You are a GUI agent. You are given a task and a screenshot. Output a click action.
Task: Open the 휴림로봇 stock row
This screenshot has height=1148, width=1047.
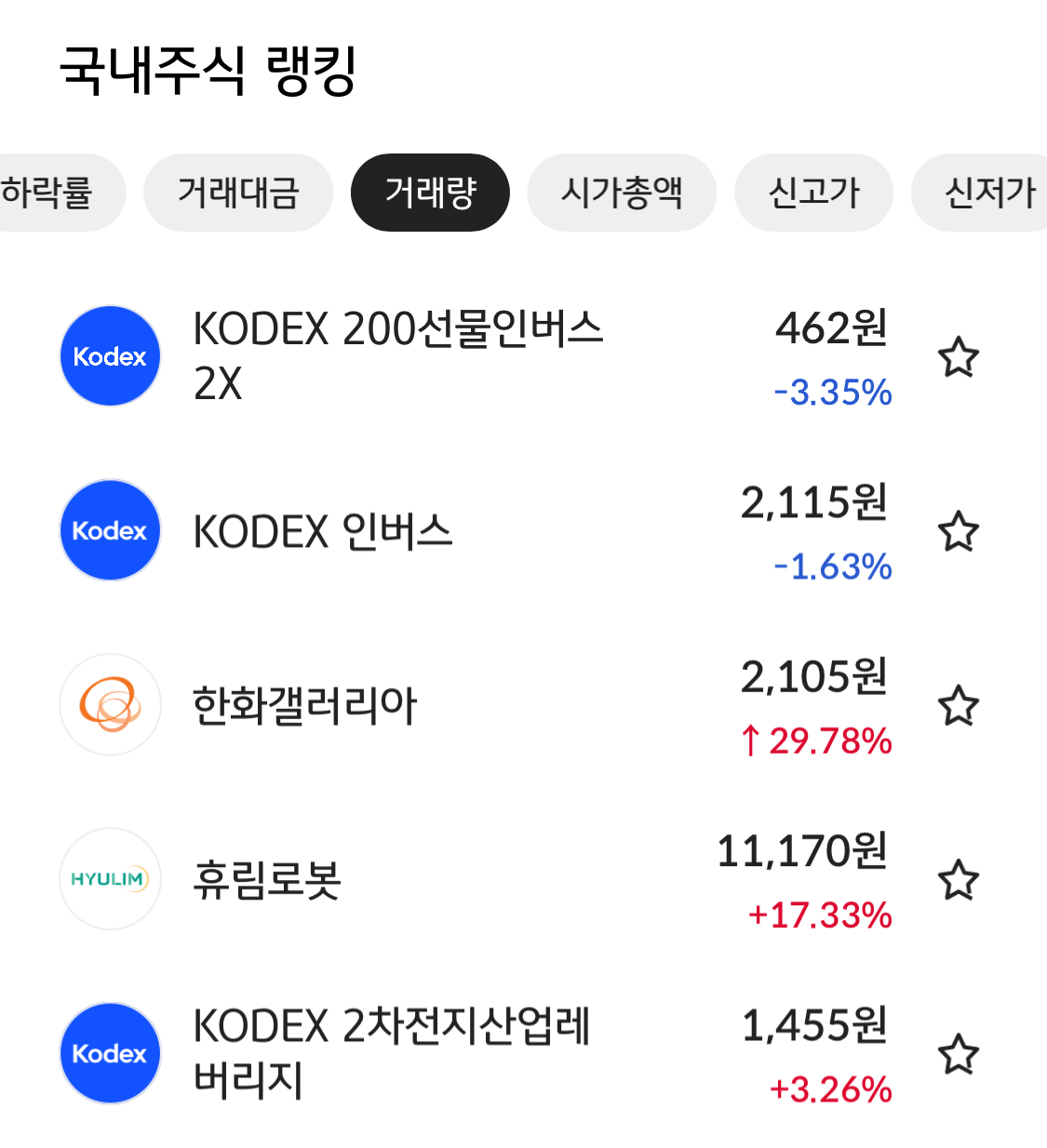coord(268,879)
